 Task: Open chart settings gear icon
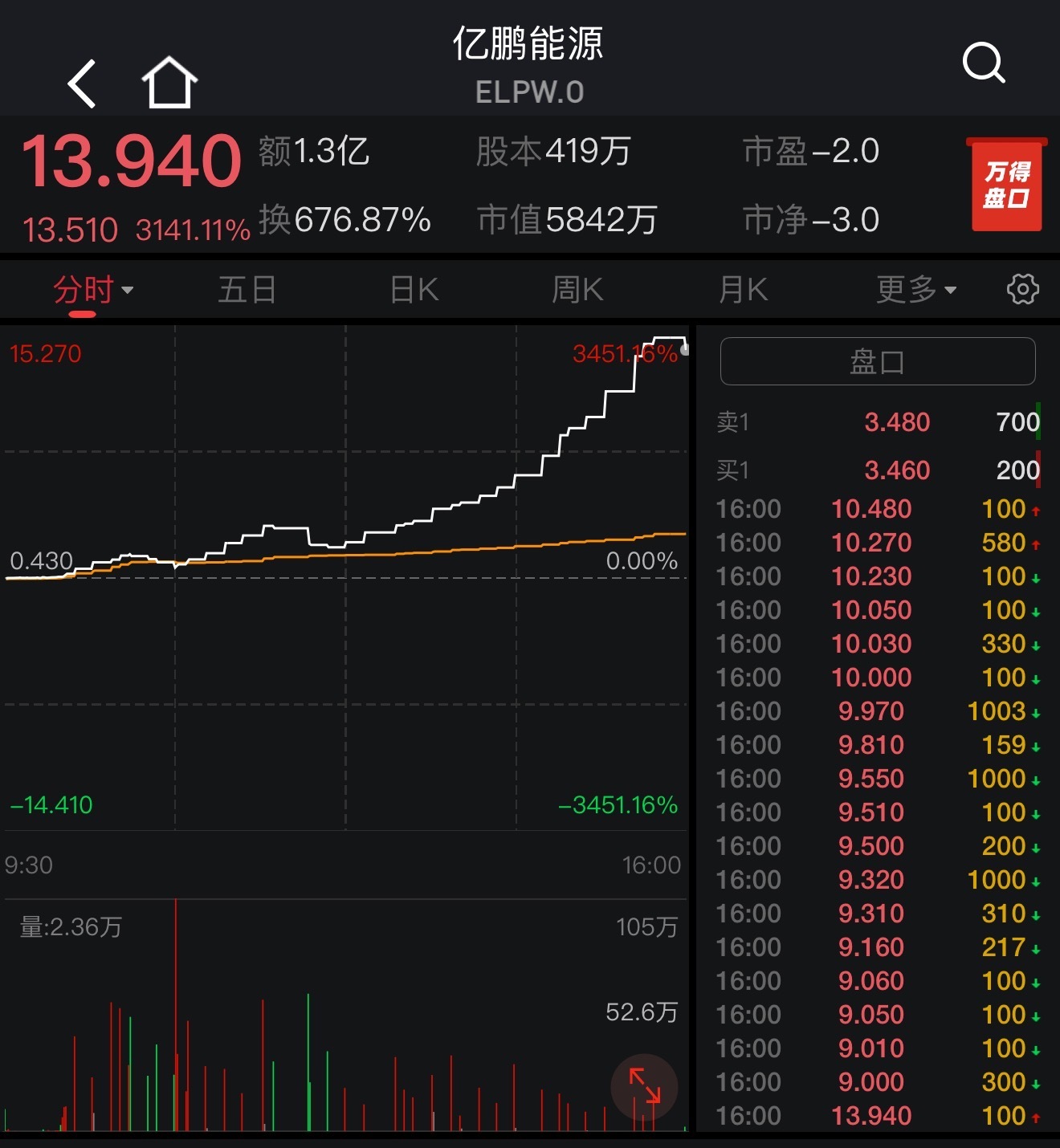tap(1022, 289)
